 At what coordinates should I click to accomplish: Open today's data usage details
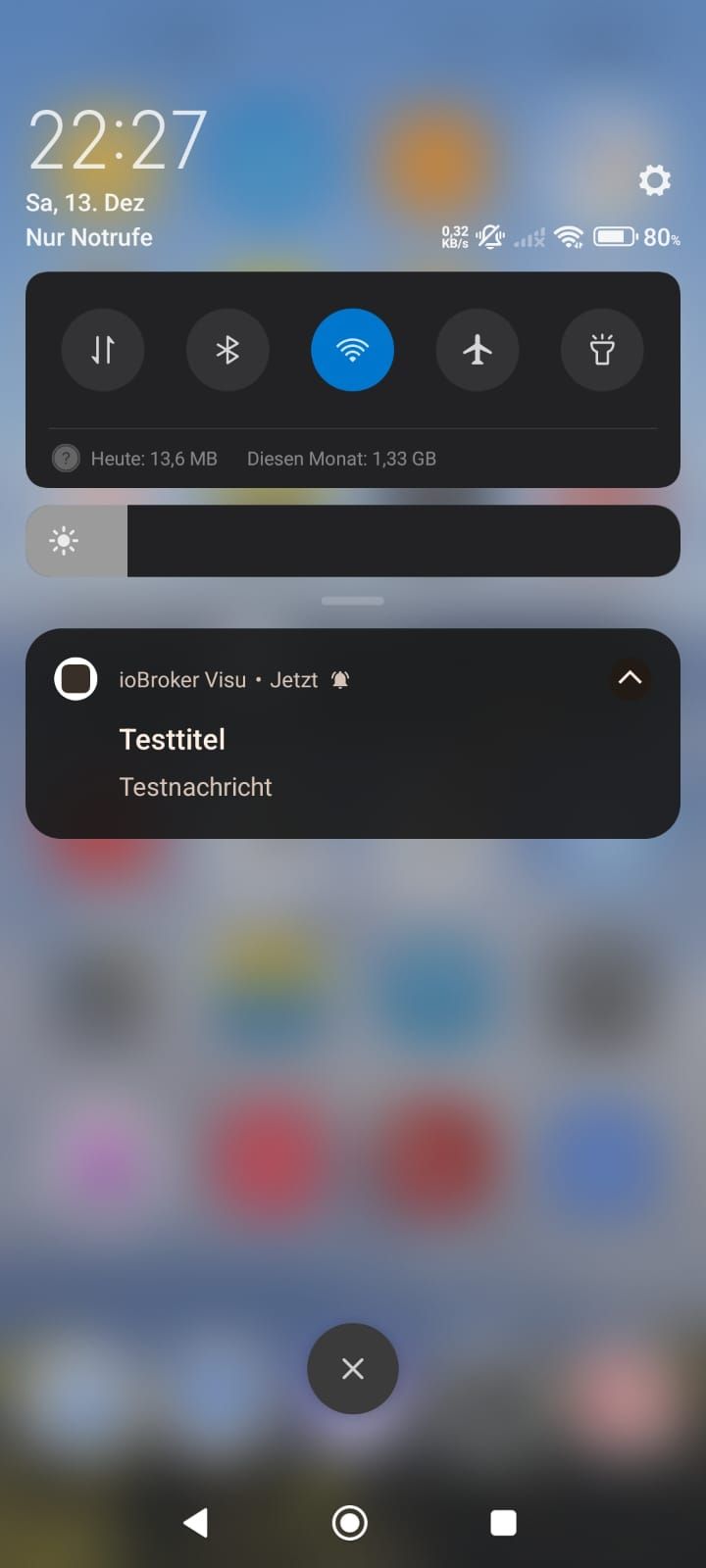pos(154,459)
